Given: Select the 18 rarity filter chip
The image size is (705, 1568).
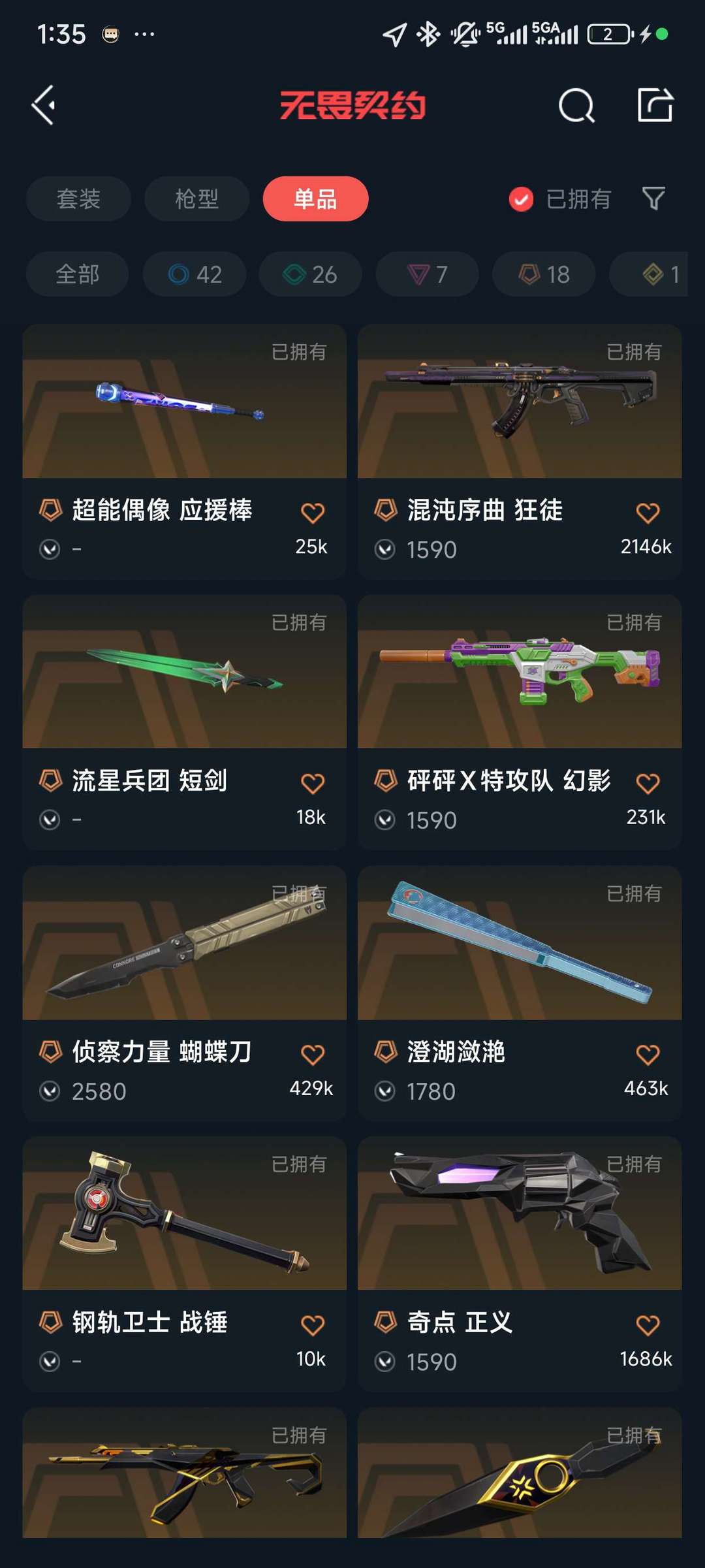Looking at the screenshot, I should [542, 274].
